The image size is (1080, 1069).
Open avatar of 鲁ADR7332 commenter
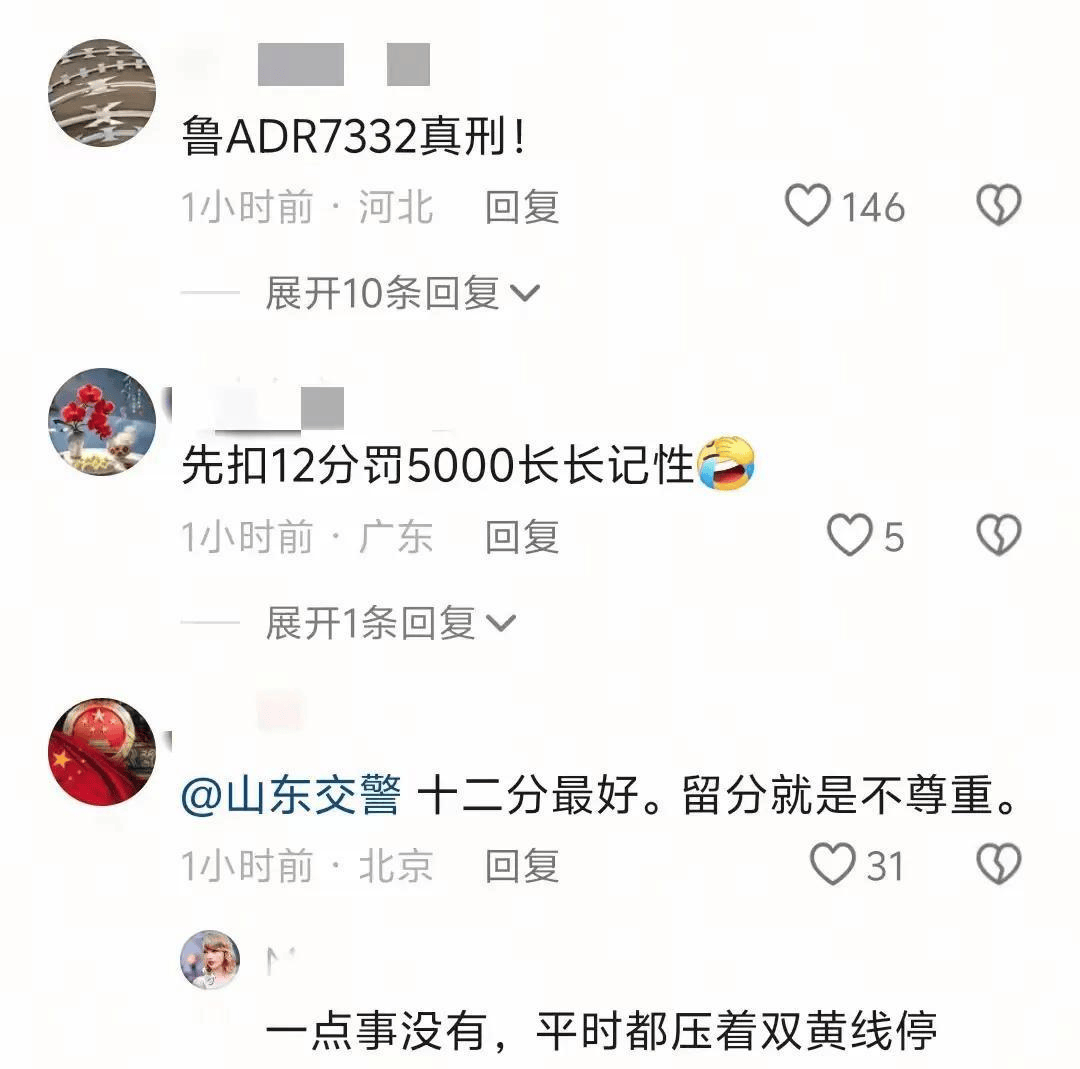click(x=101, y=93)
